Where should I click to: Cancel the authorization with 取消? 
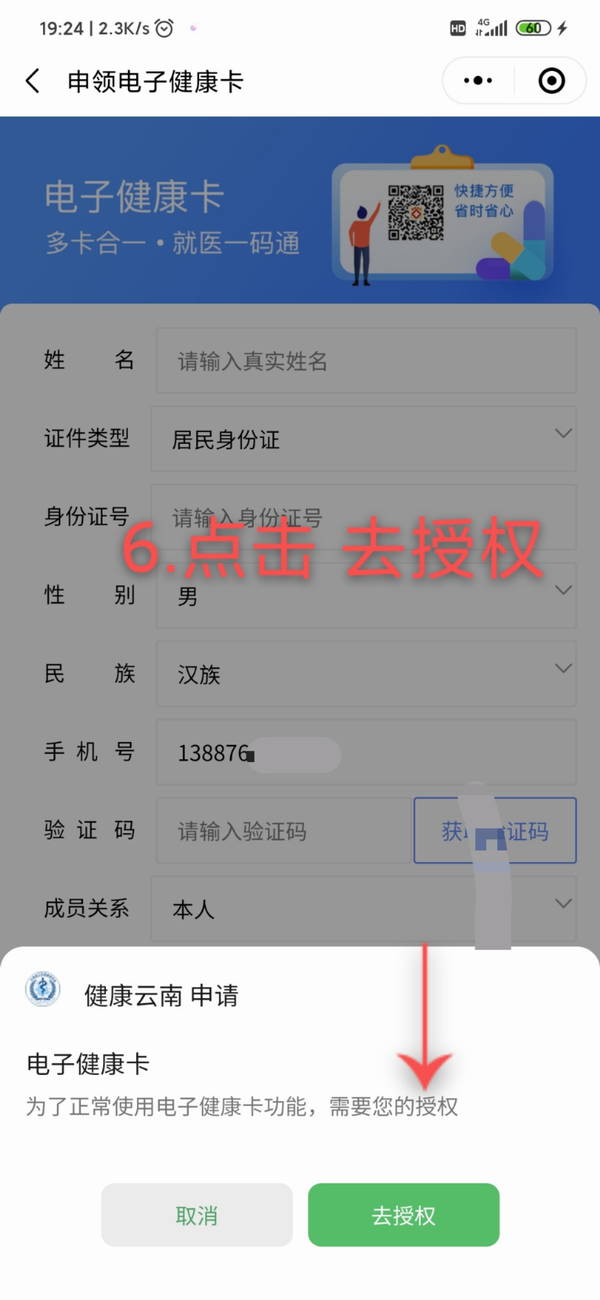tap(197, 1215)
